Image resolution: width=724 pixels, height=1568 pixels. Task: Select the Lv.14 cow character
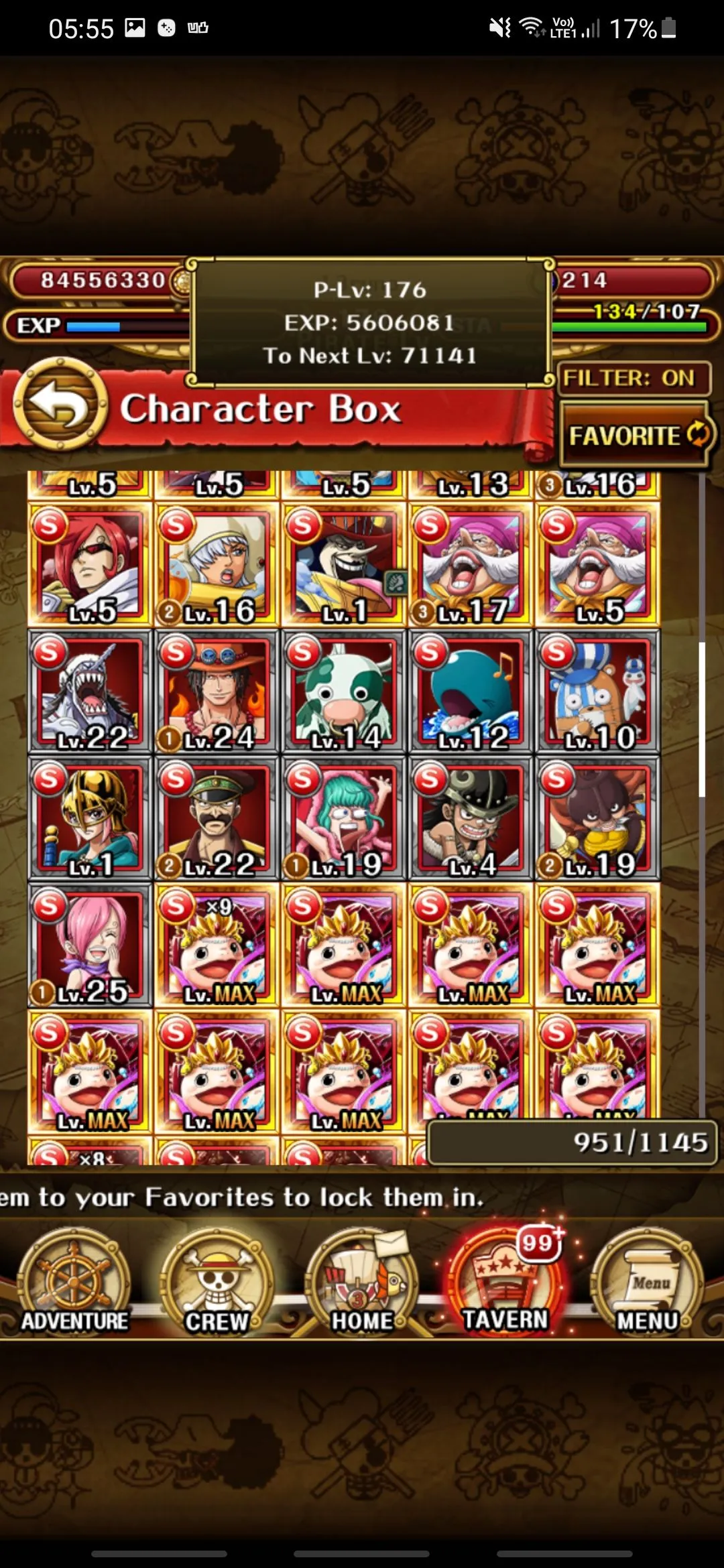(343, 693)
